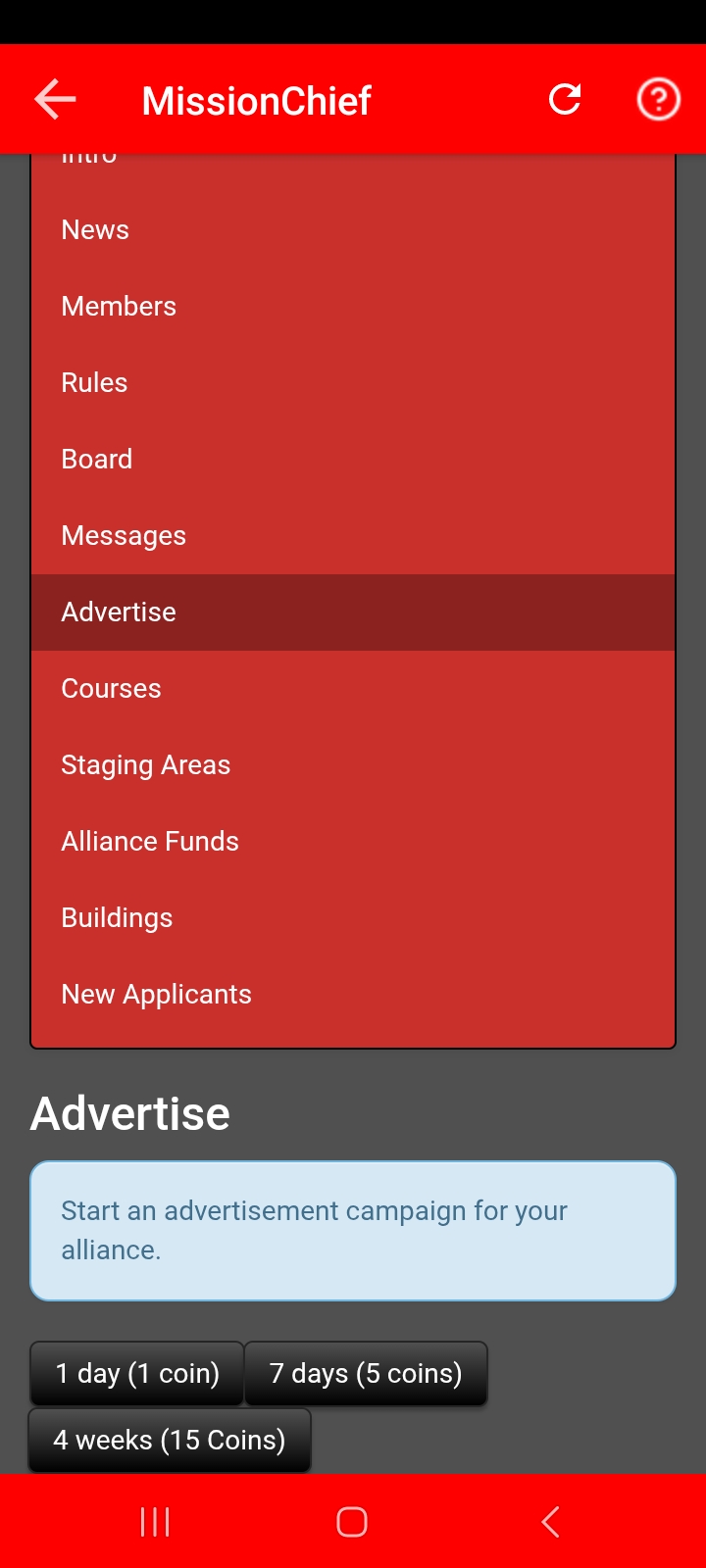Tap the back arrow in the app bar
706x1568 pixels.
point(55,100)
